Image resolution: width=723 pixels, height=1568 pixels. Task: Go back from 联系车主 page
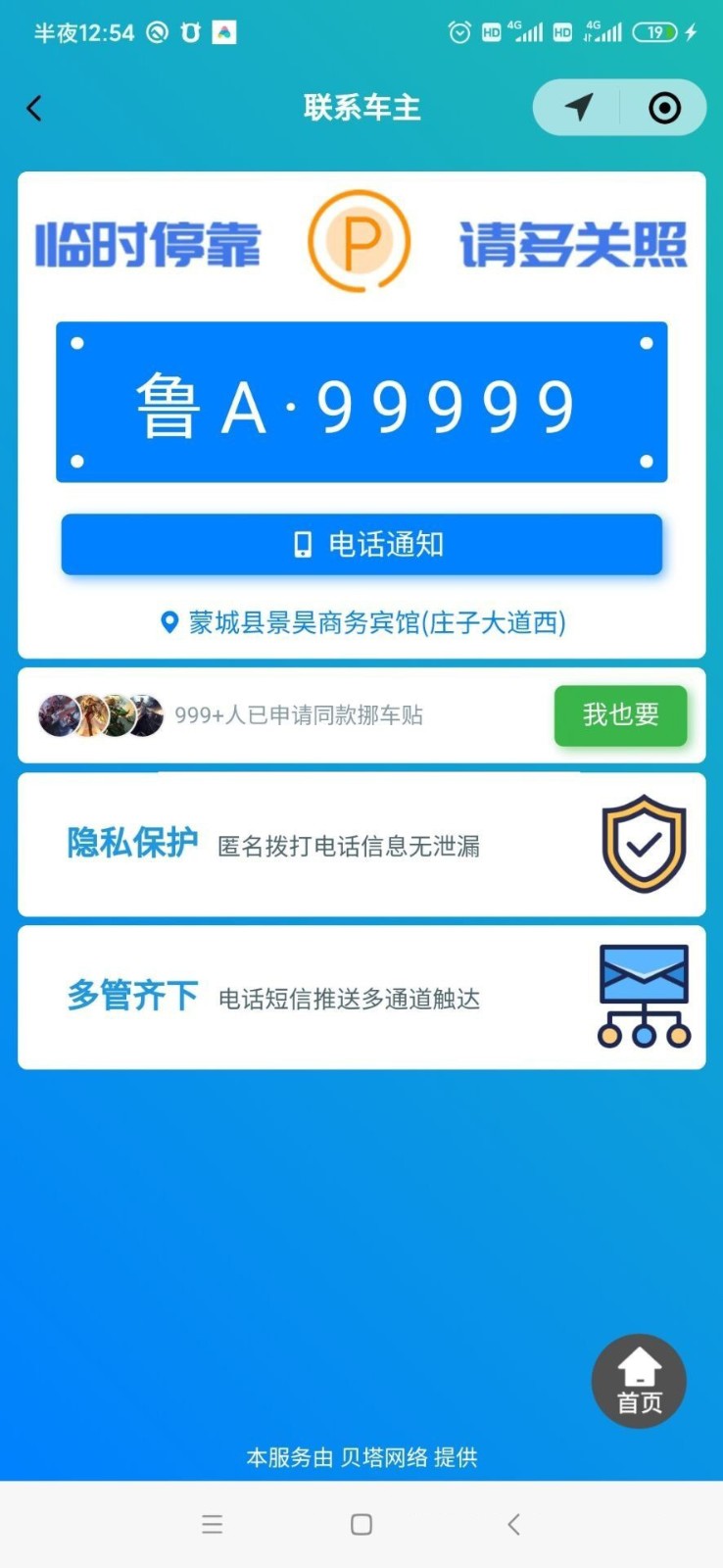(34, 108)
